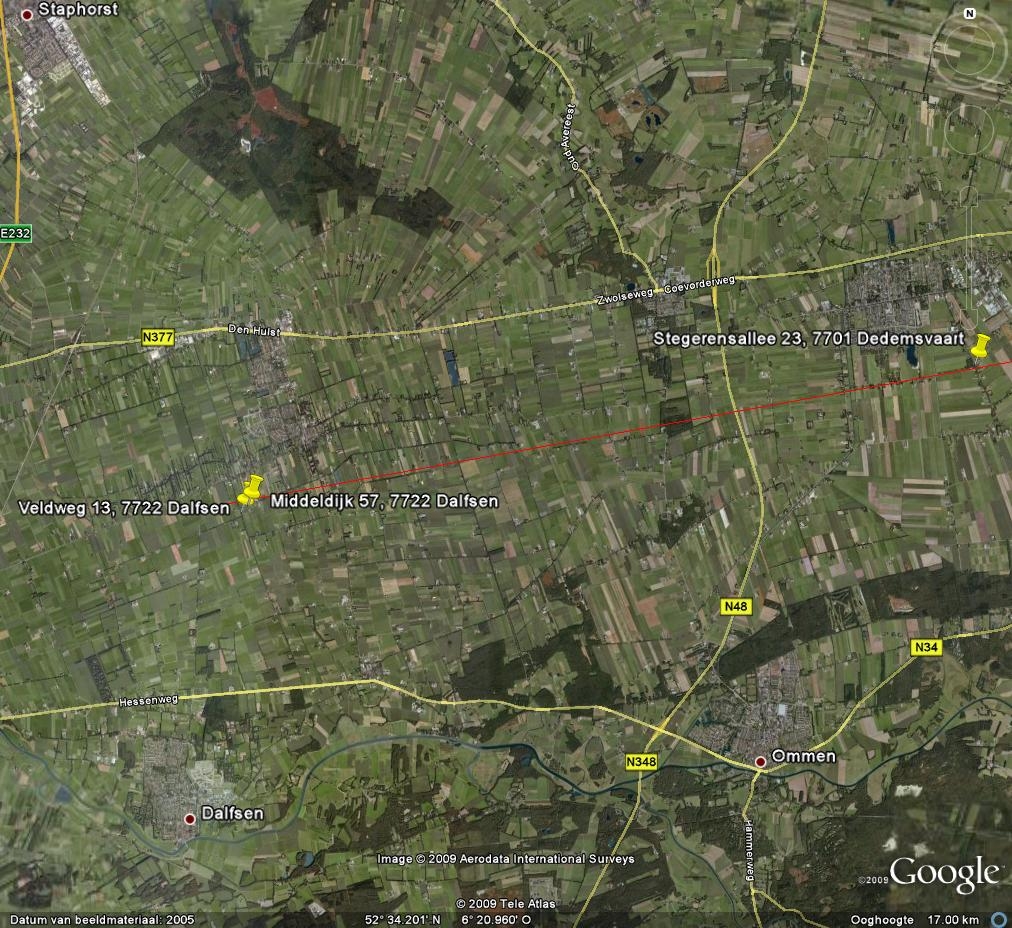The height and width of the screenshot is (928, 1012).
Task: Select the Dalfsen town marker
Action: click(x=190, y=818)
